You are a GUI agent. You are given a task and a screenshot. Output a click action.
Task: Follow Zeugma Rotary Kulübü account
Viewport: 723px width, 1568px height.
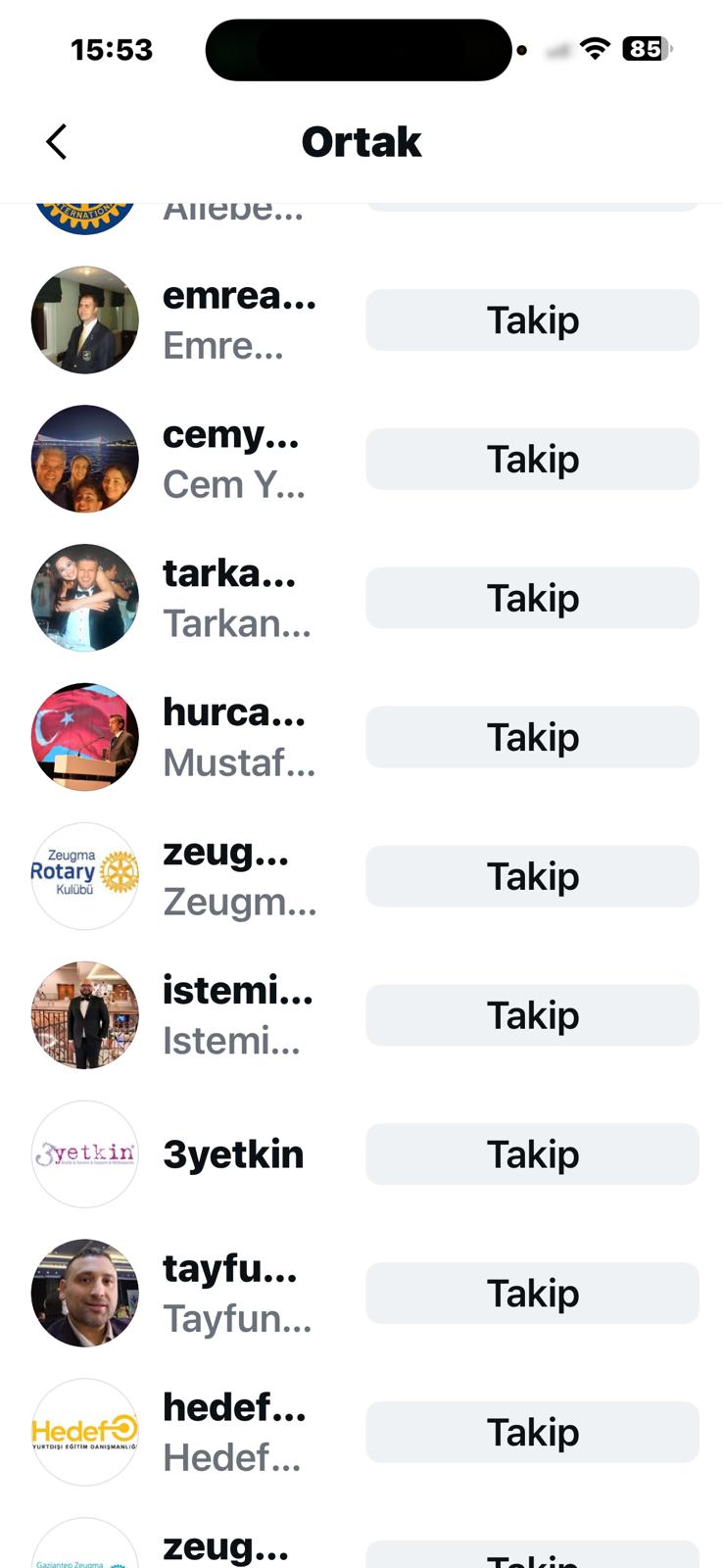532,877
